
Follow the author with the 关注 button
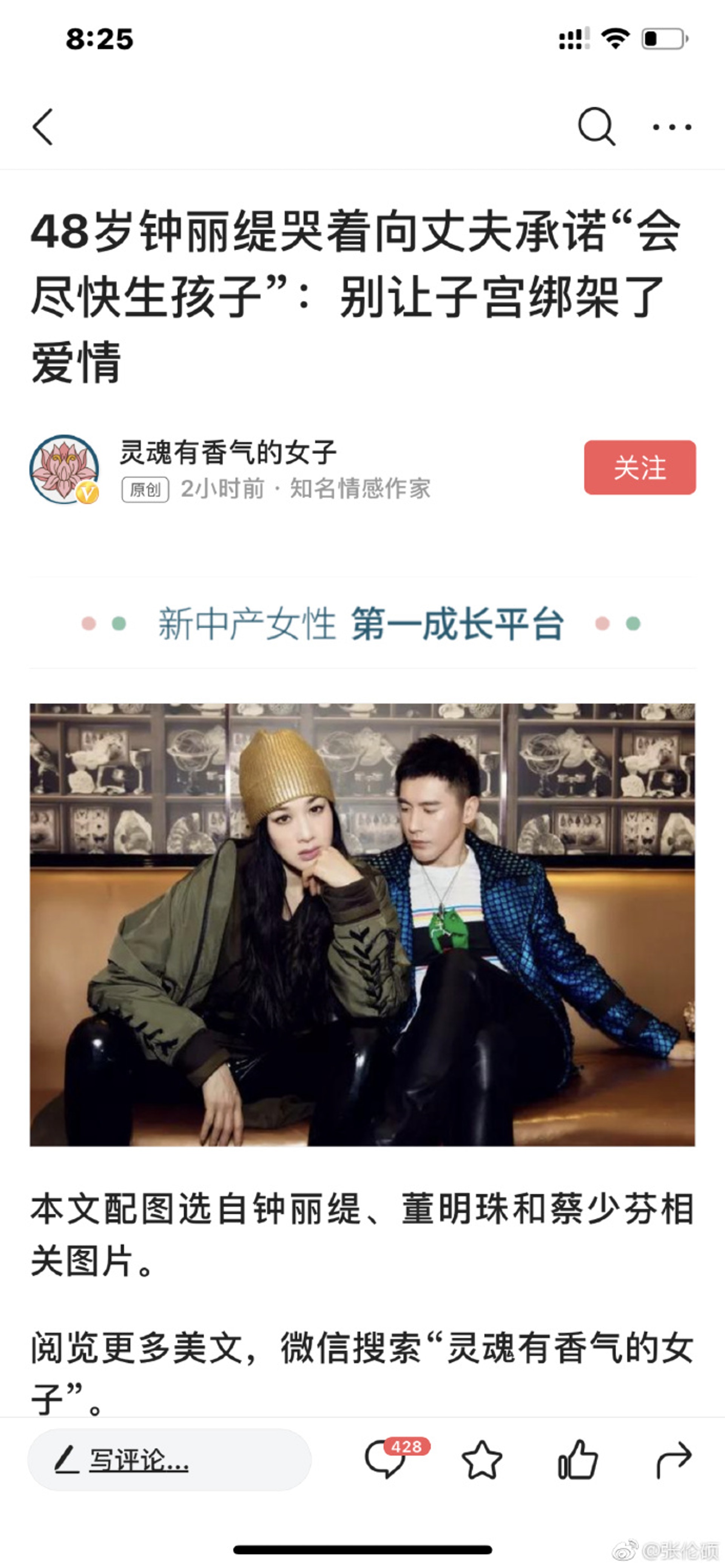639,467
